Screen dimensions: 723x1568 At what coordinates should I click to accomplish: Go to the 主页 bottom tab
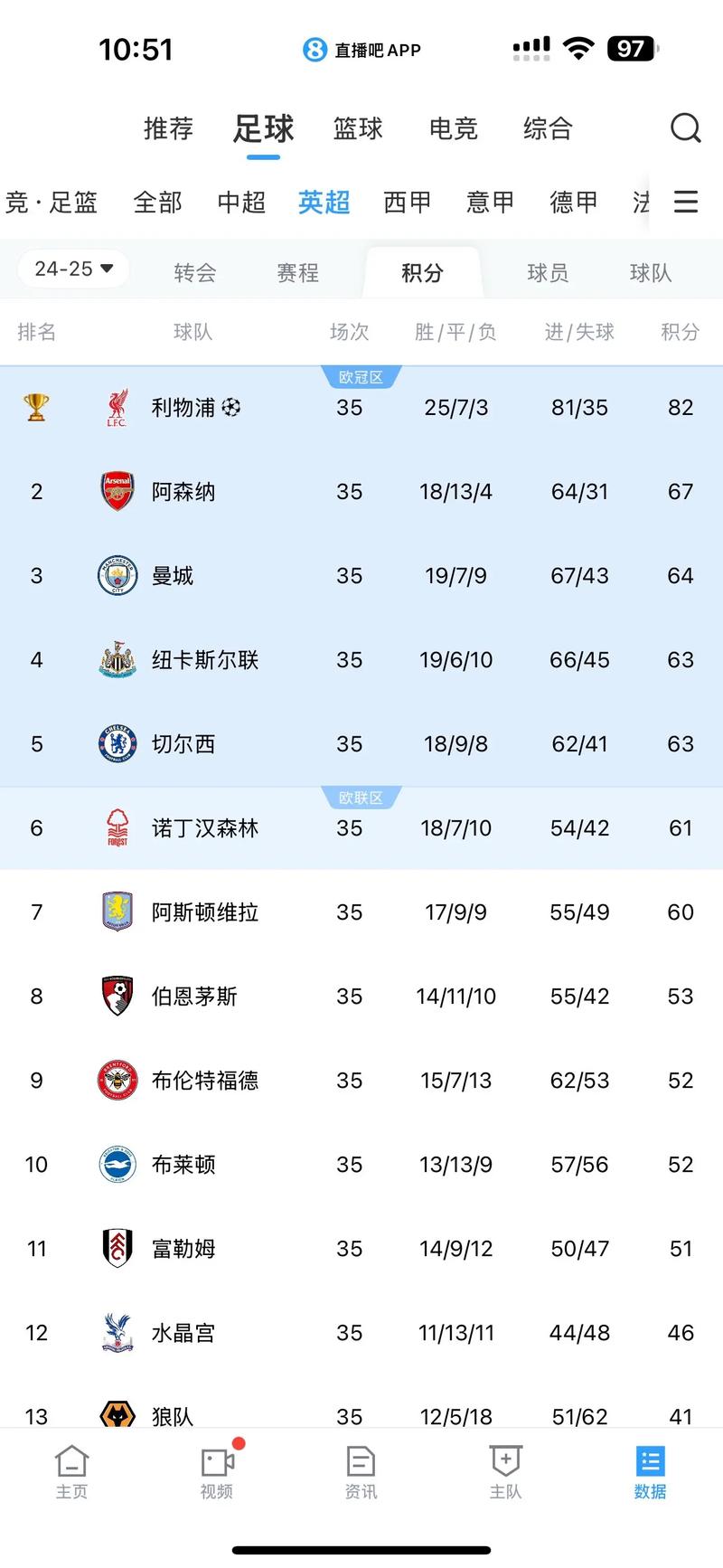71,1472
